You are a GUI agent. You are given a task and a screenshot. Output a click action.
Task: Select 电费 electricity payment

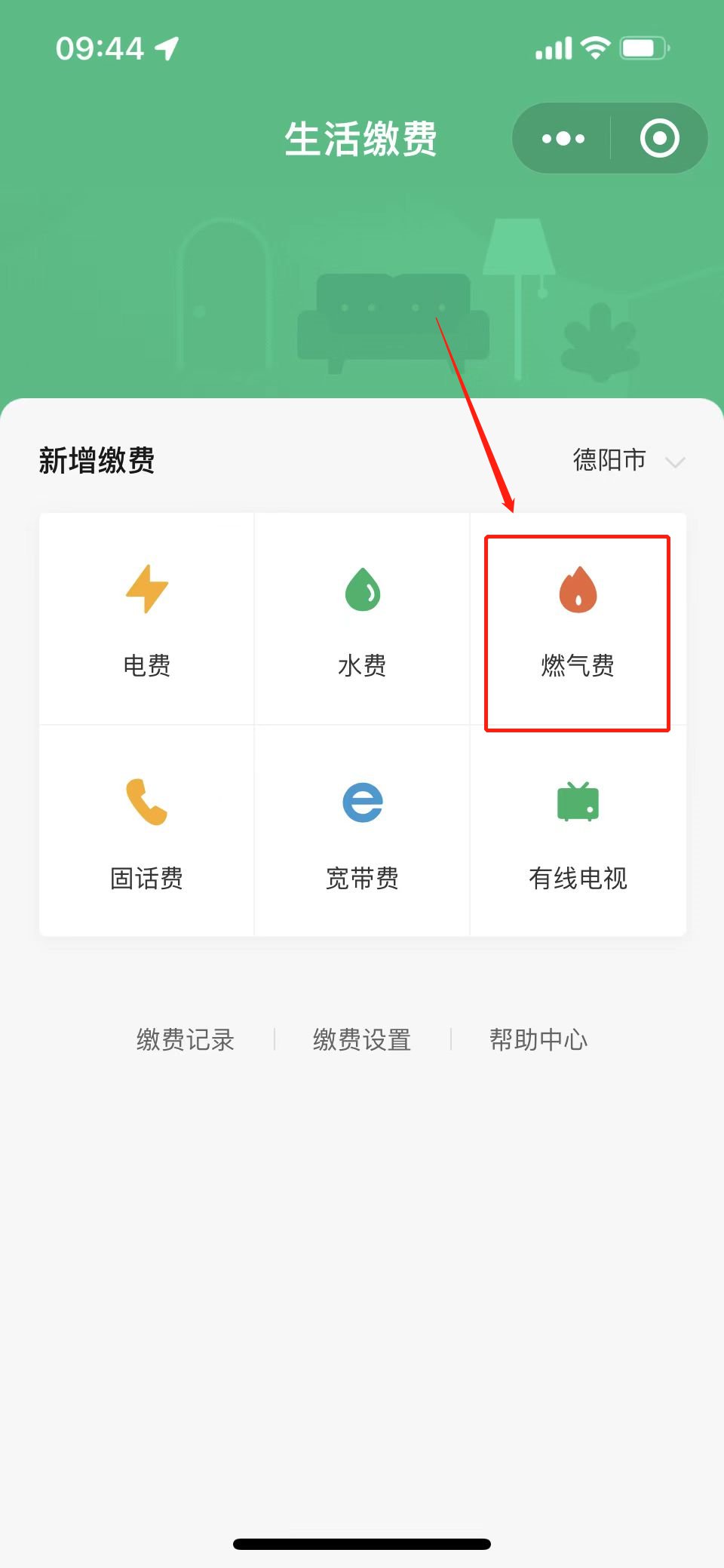[x=147, y=620]
